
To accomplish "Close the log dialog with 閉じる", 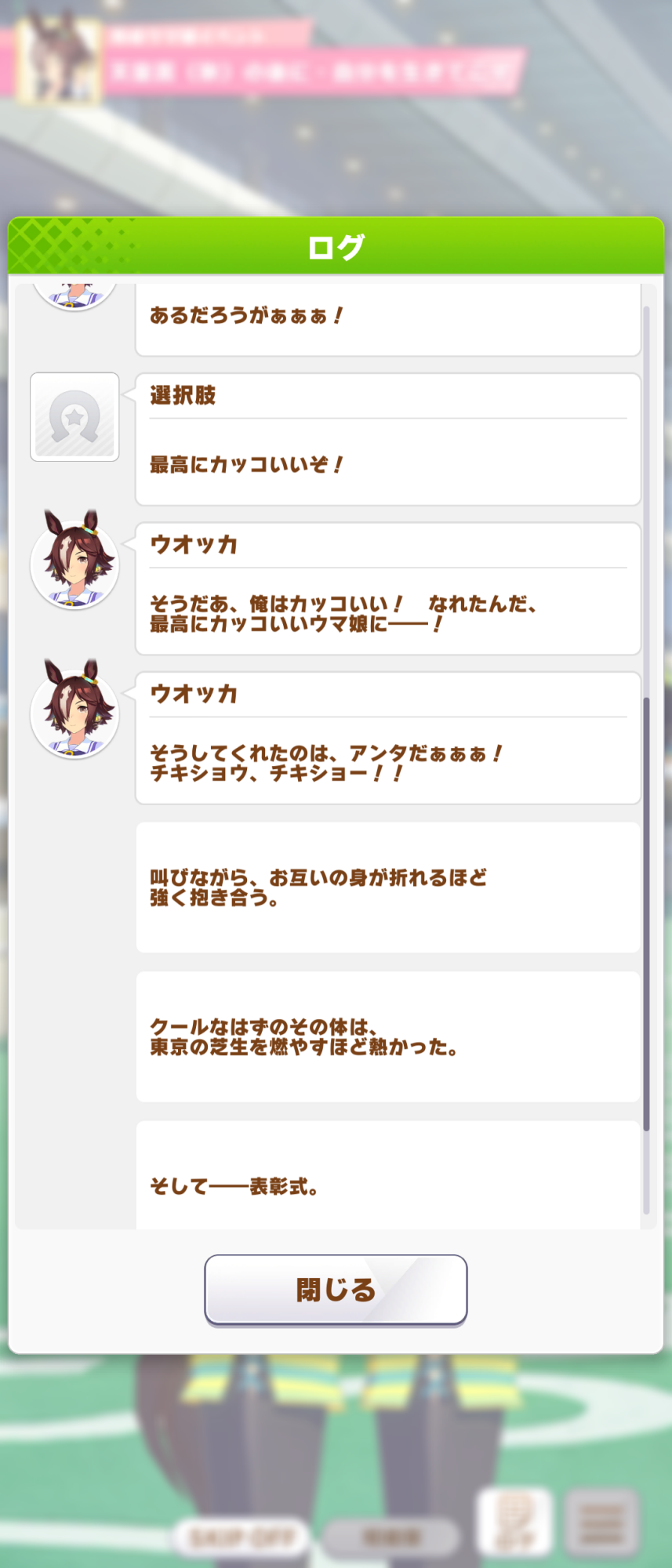I will click(x=336, y=1290).
